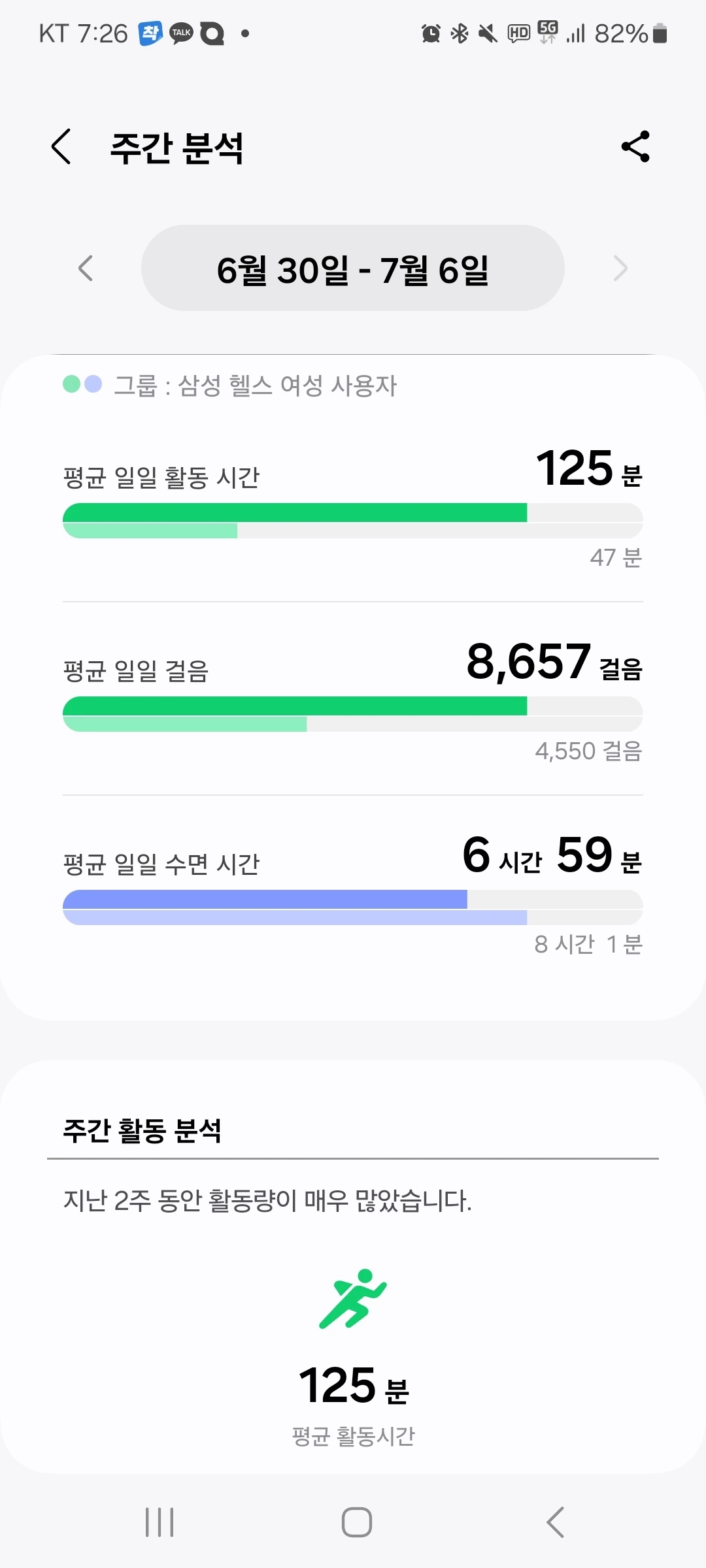Share the weekly analysis report
The width and height of the screenshot is (706, 1568).
[635, 146]
